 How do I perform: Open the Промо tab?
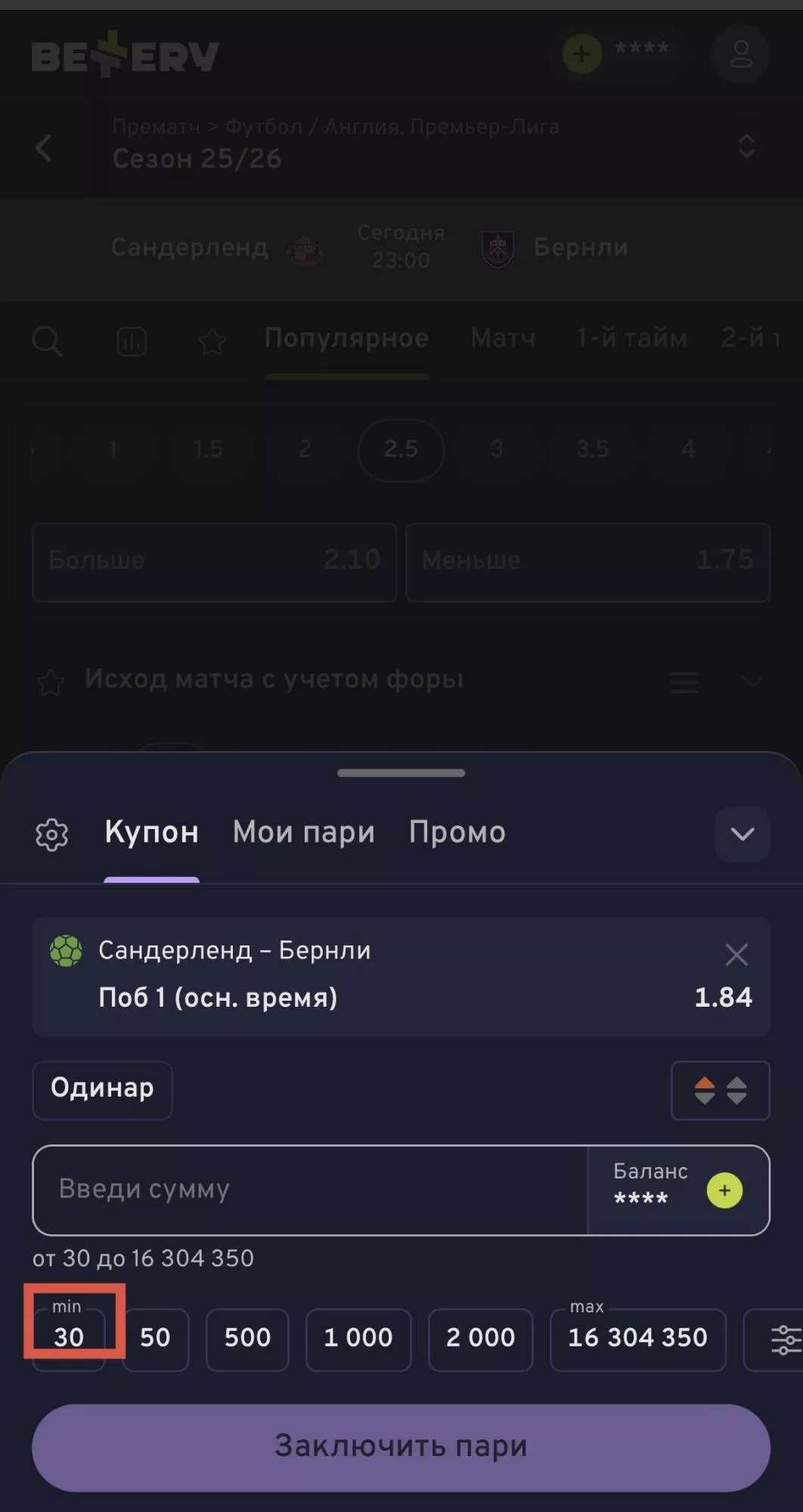457,832
